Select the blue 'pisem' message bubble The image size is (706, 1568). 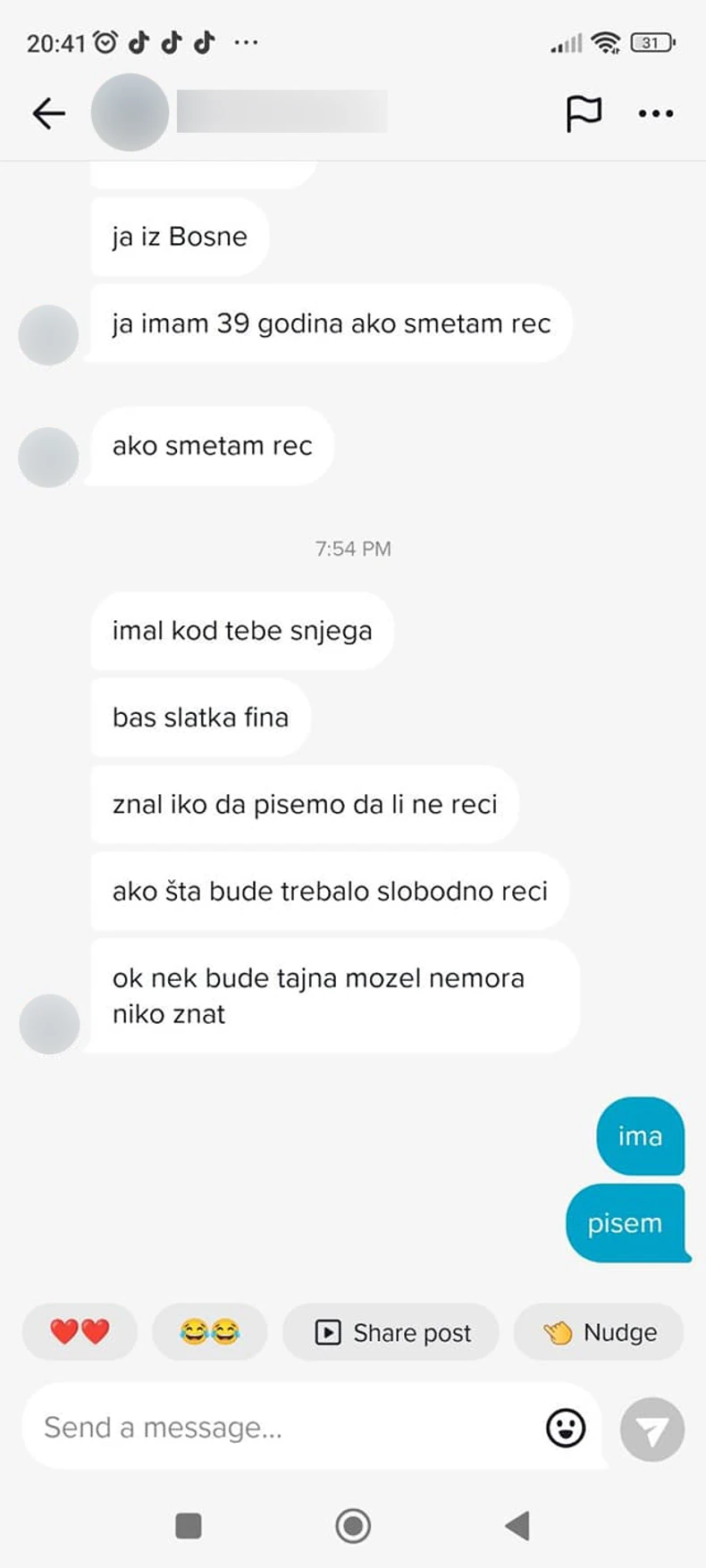(x=626, y=1222)
